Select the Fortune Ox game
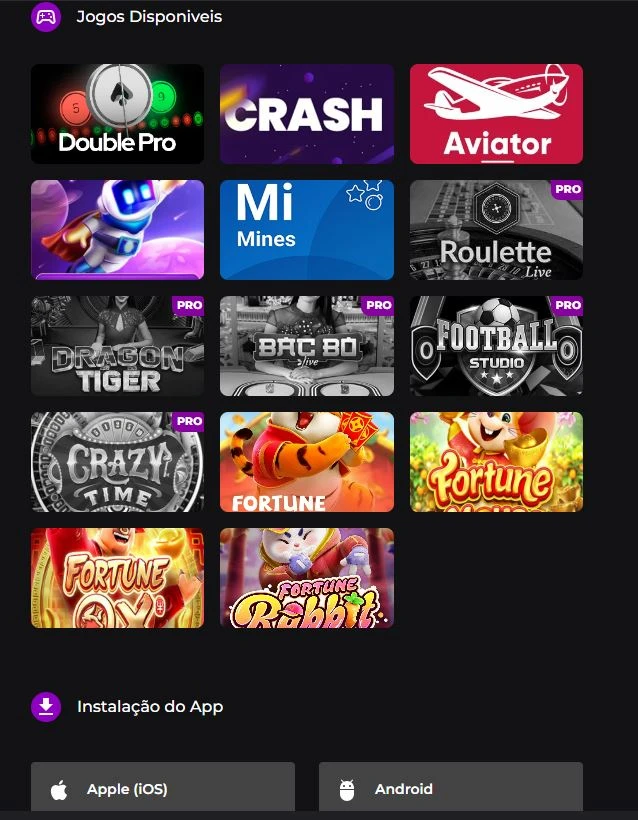The height and width of the screenshot is (820, 638). coord(117,578)
